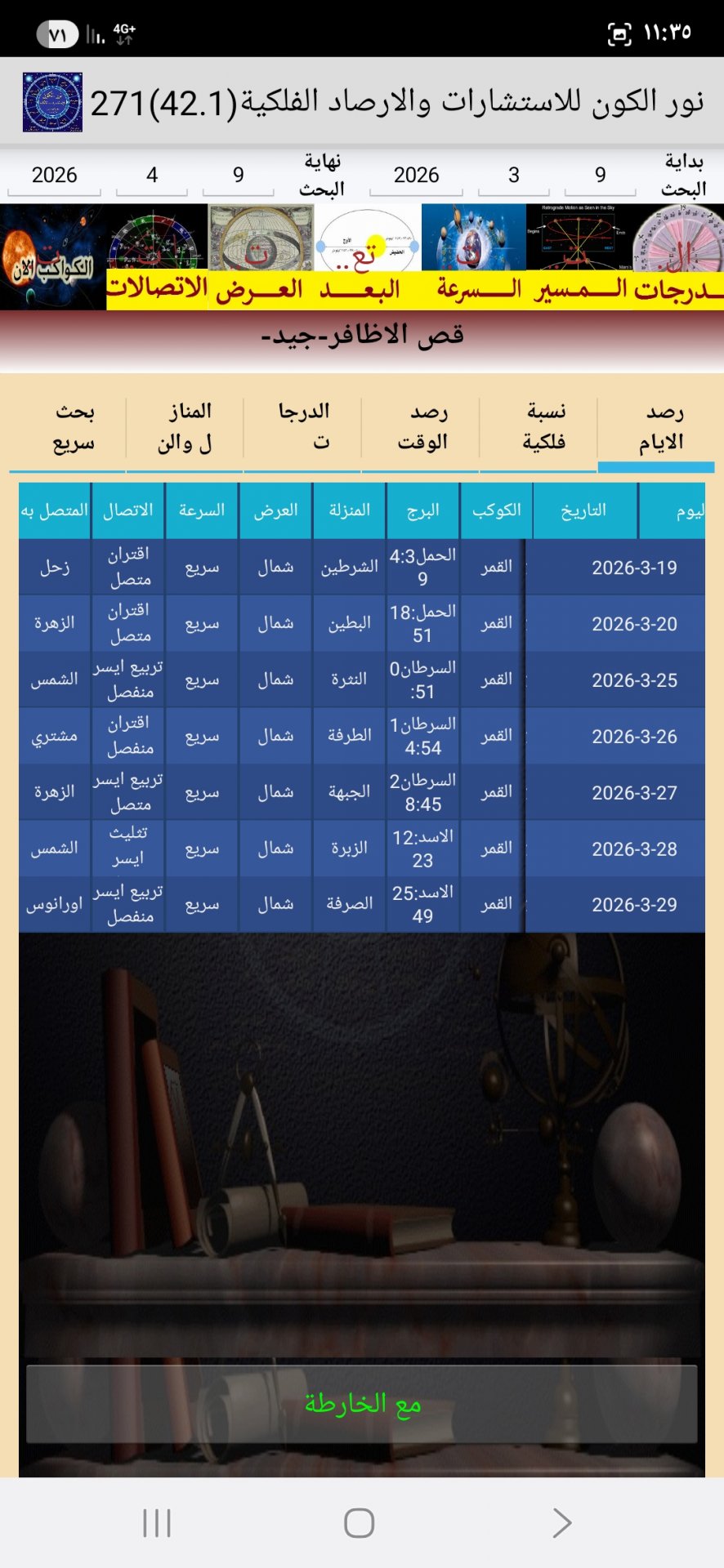
Task: Change the end day field showing 9
Action: pyautogui.click(x=237, y=174)
